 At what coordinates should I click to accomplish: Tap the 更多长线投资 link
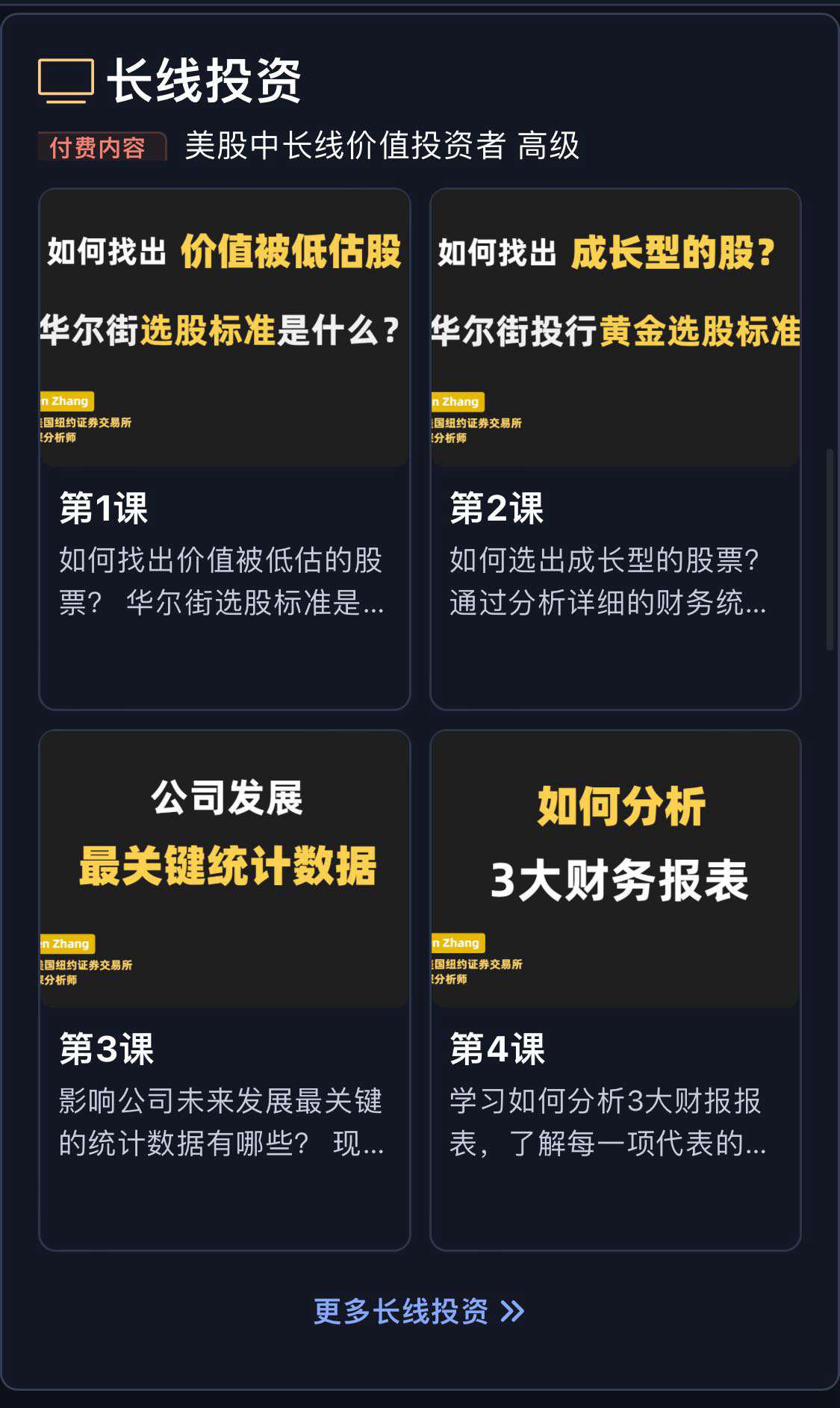point(418,1311)
